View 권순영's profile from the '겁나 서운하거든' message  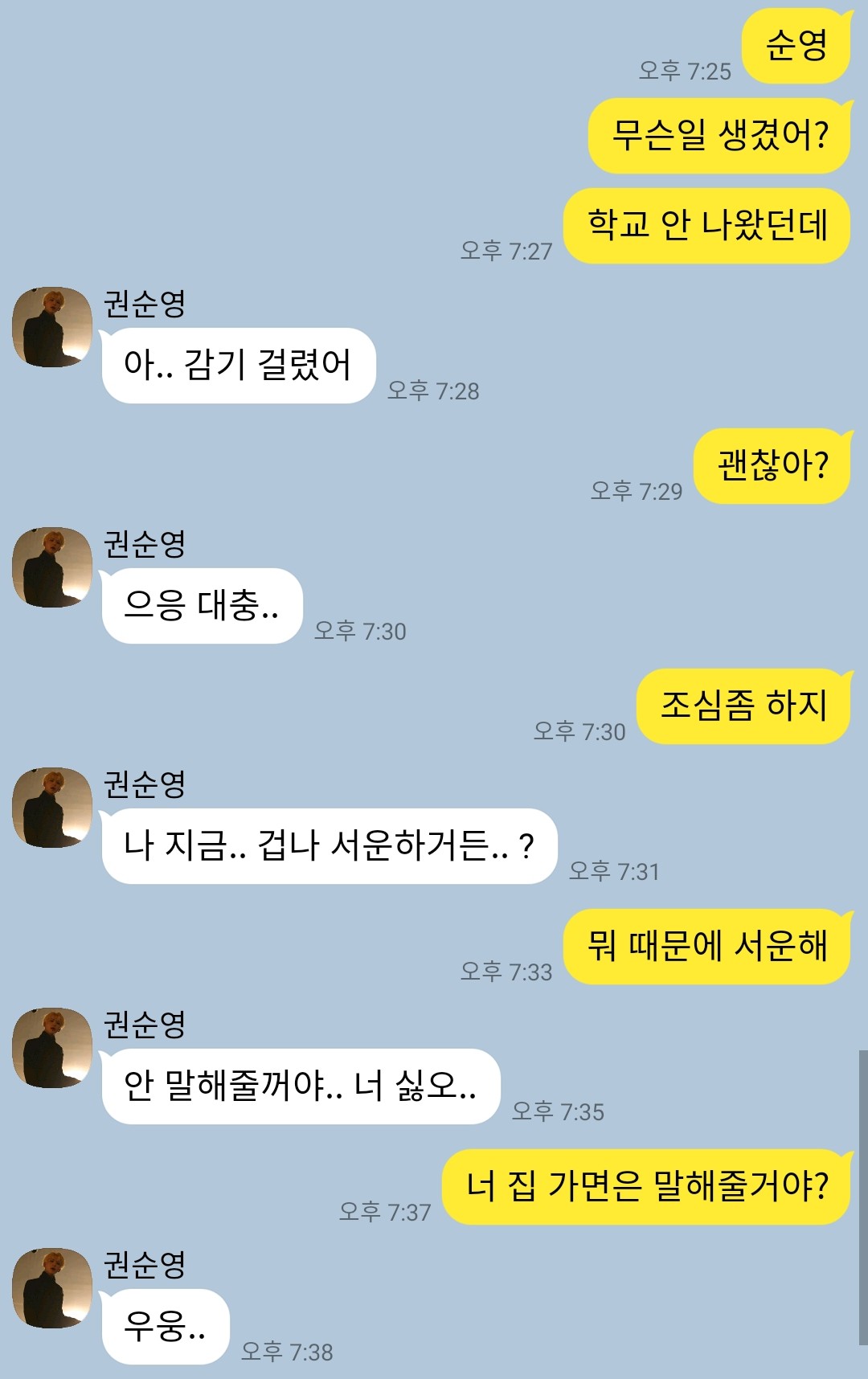(x=52, y=808)
